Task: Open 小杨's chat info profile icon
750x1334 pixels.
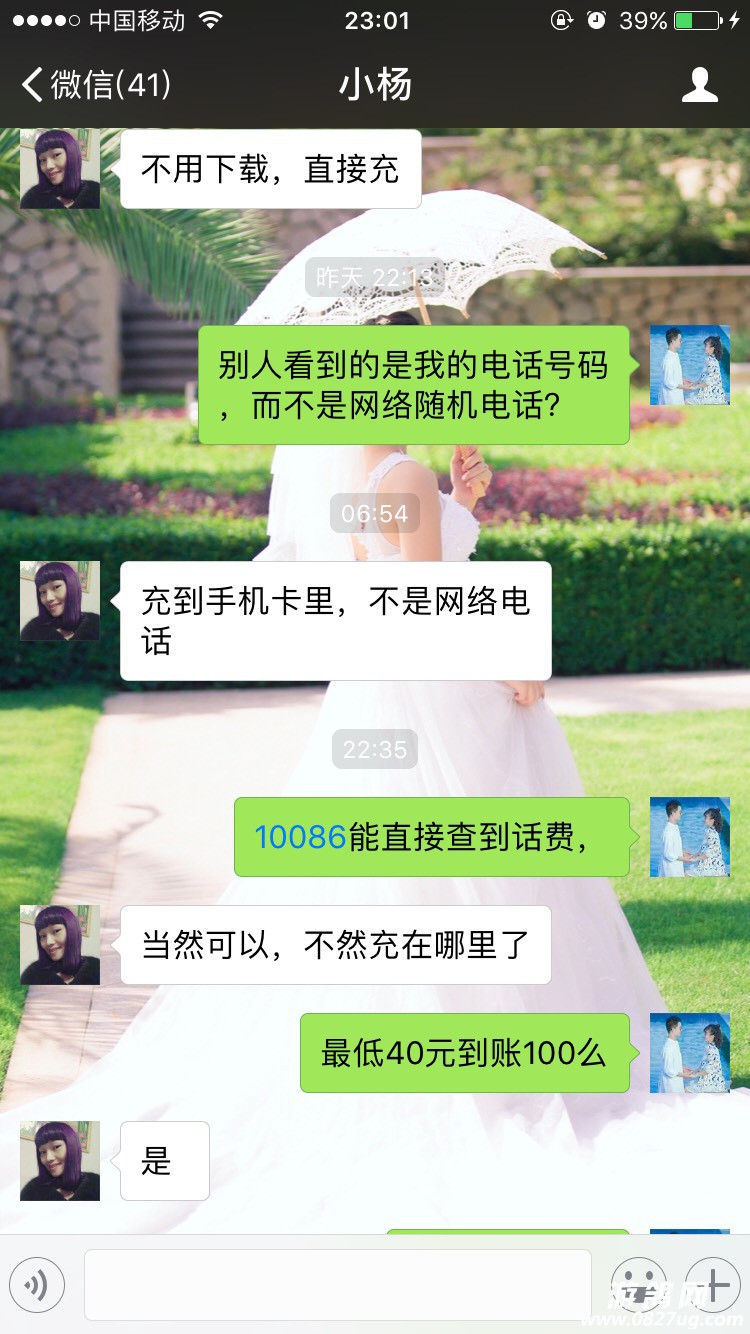Action: pos(699,85)
